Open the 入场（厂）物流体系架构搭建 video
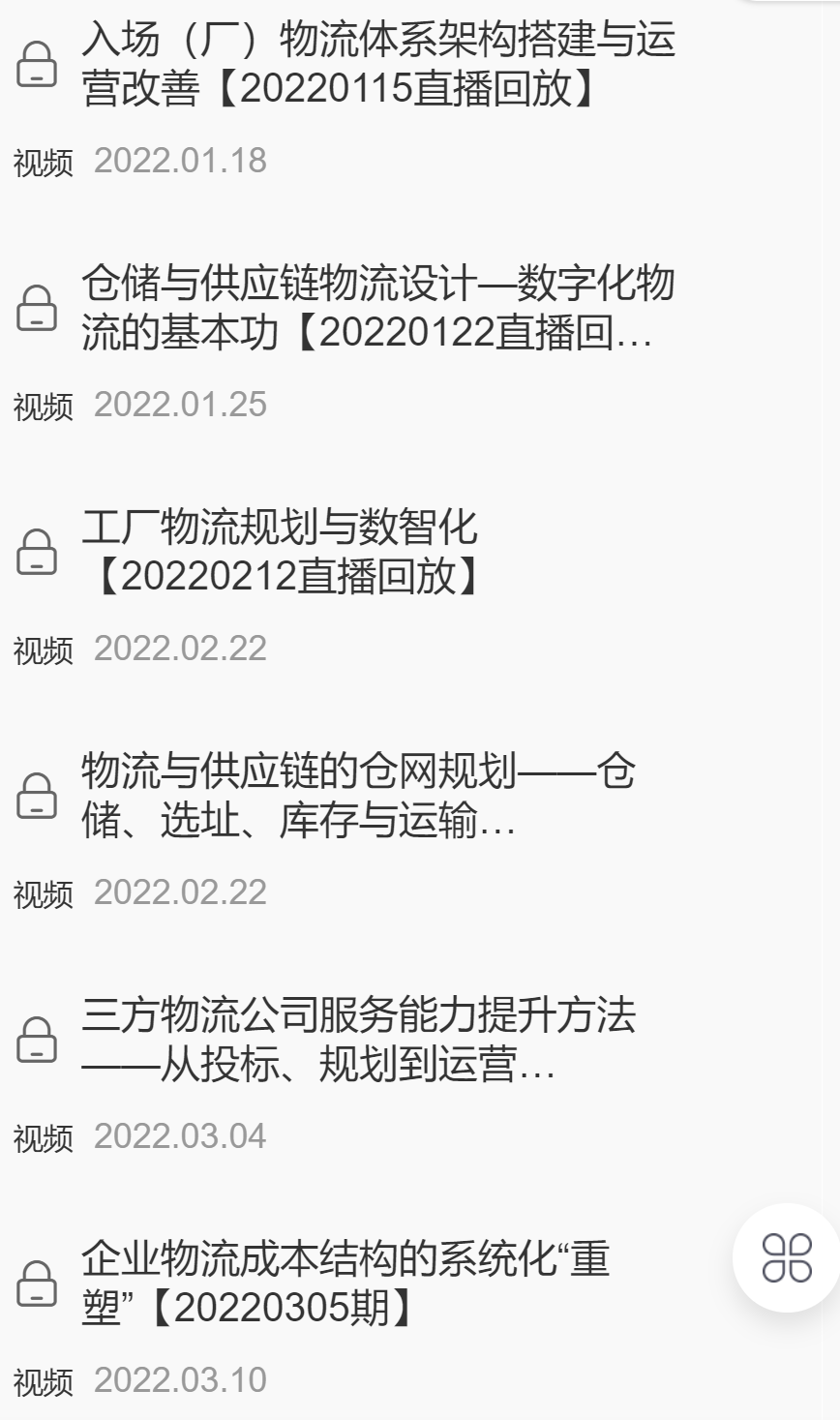This screenshot has height=1420, width=840. click(x=377, y=65)
